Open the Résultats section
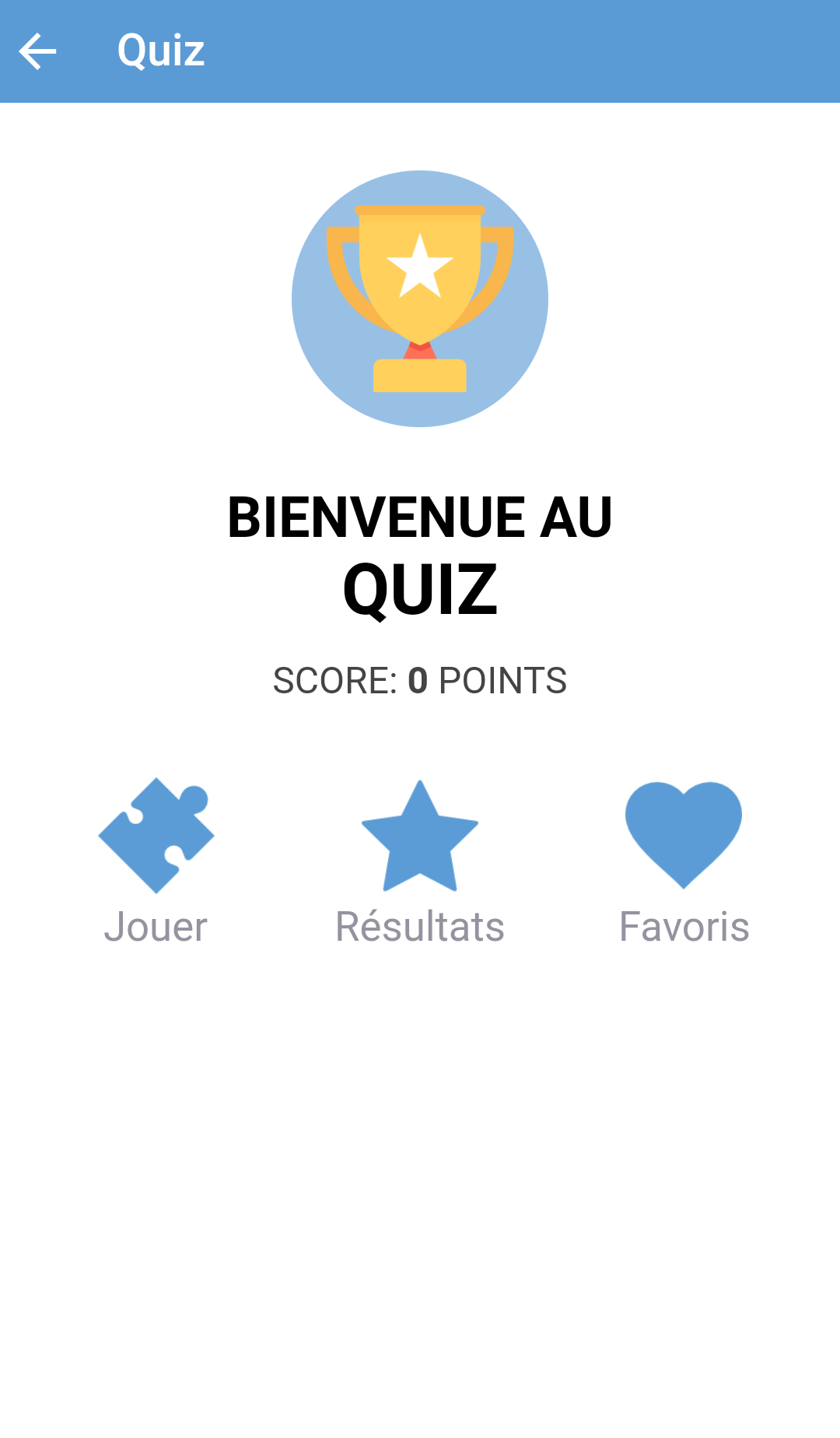The image size is (840, 1438). [420, 861]
